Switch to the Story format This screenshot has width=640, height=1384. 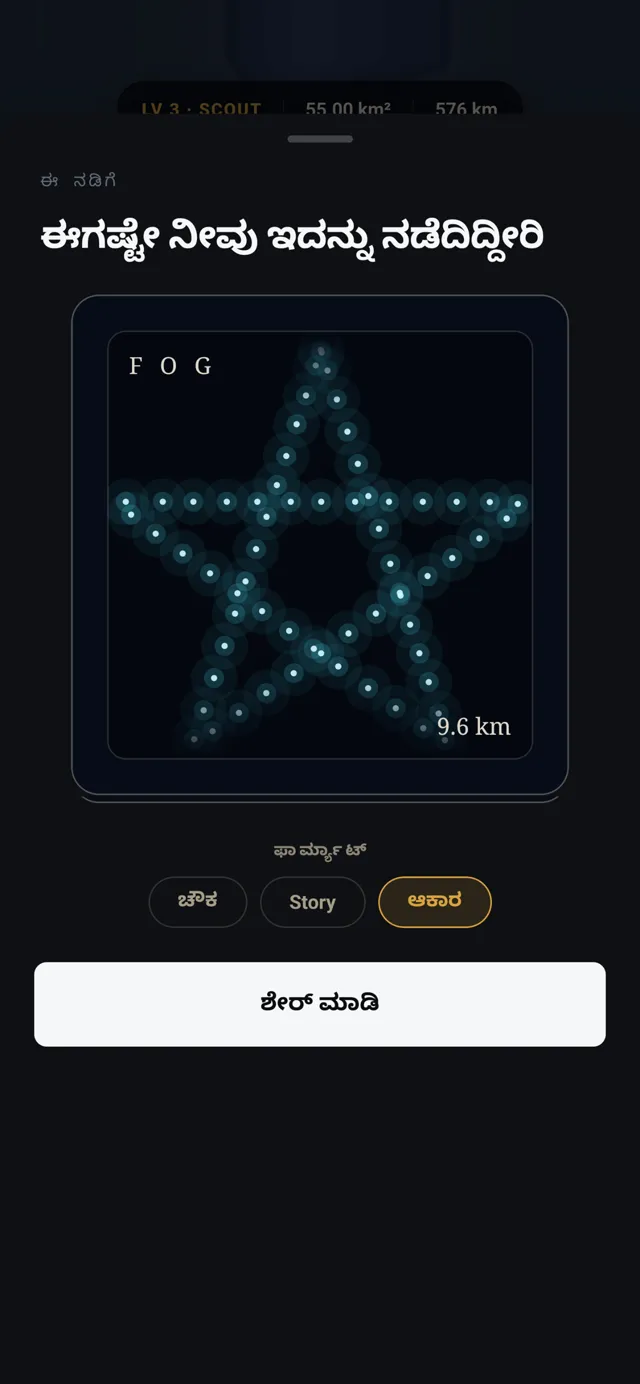pos(312,902)
